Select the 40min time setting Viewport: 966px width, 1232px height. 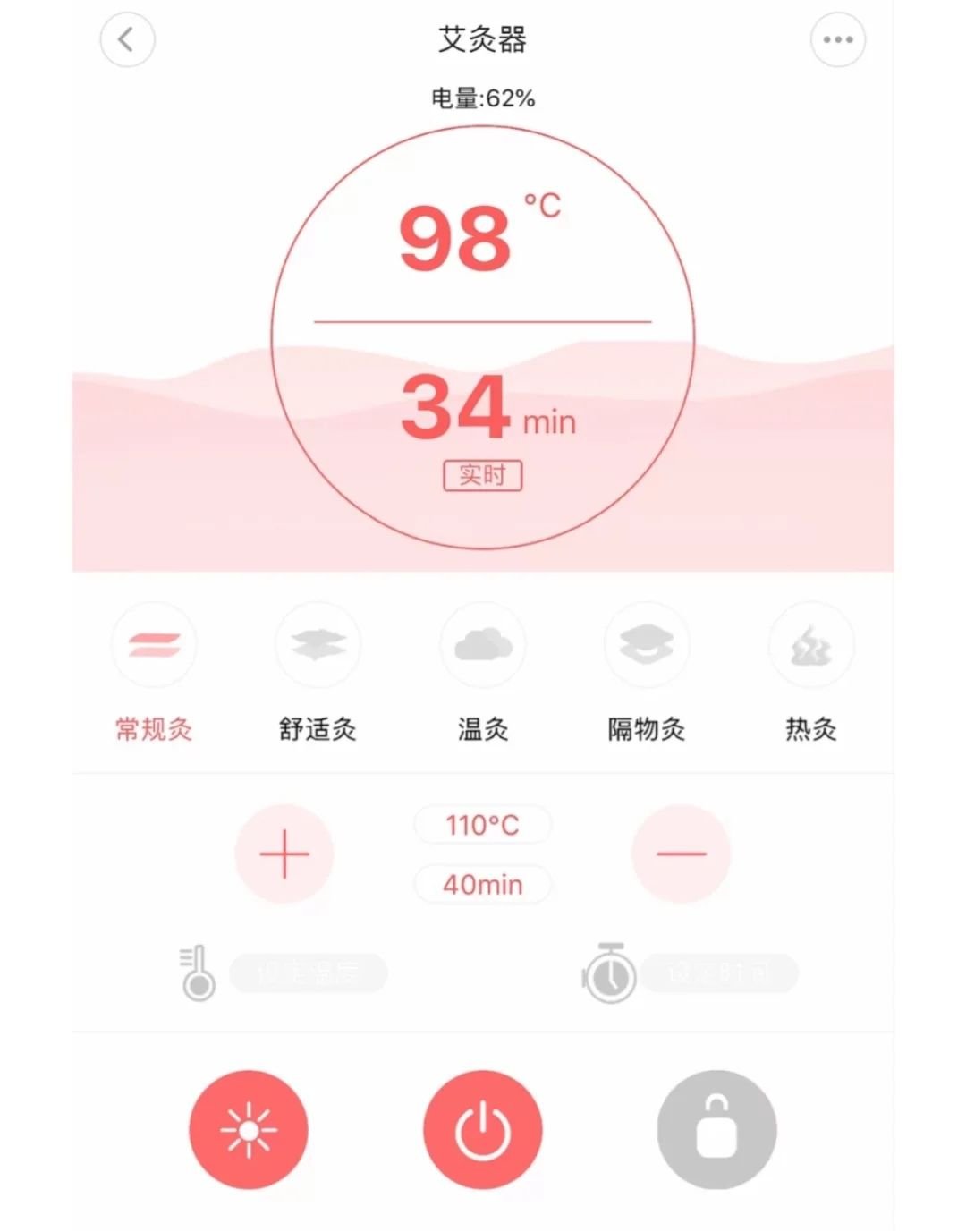point(482,885)
